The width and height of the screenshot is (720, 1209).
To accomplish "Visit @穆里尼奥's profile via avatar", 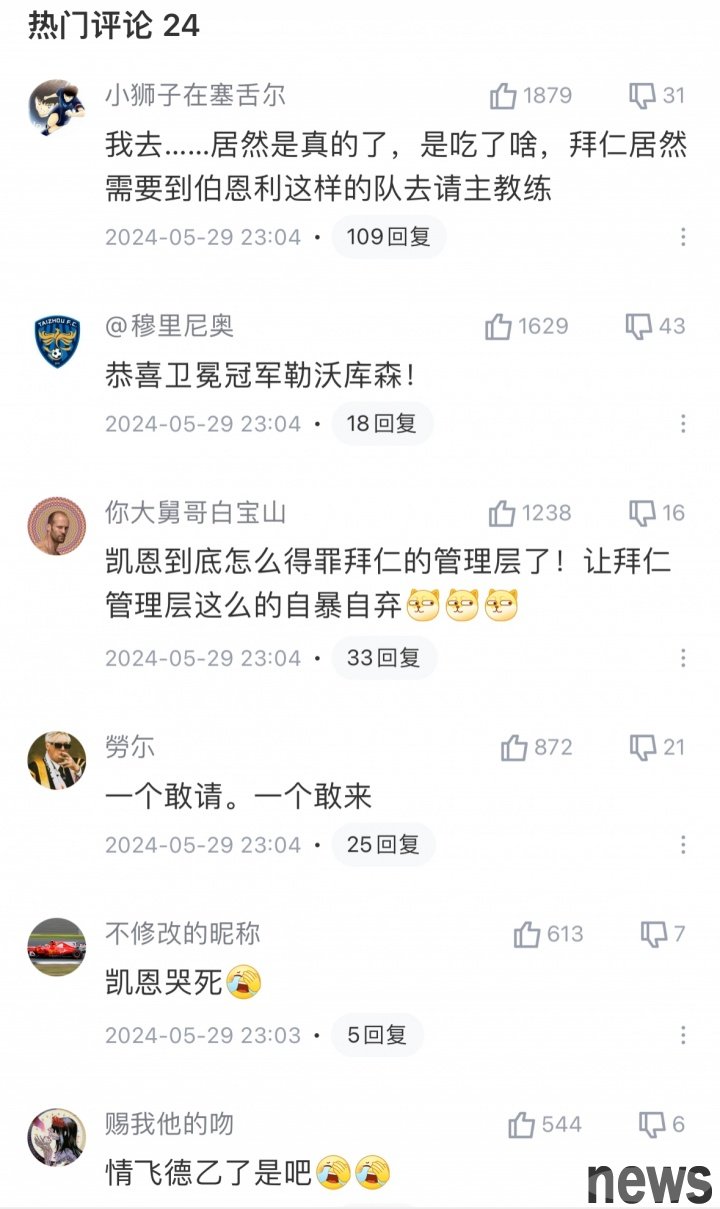I will 56,340.
